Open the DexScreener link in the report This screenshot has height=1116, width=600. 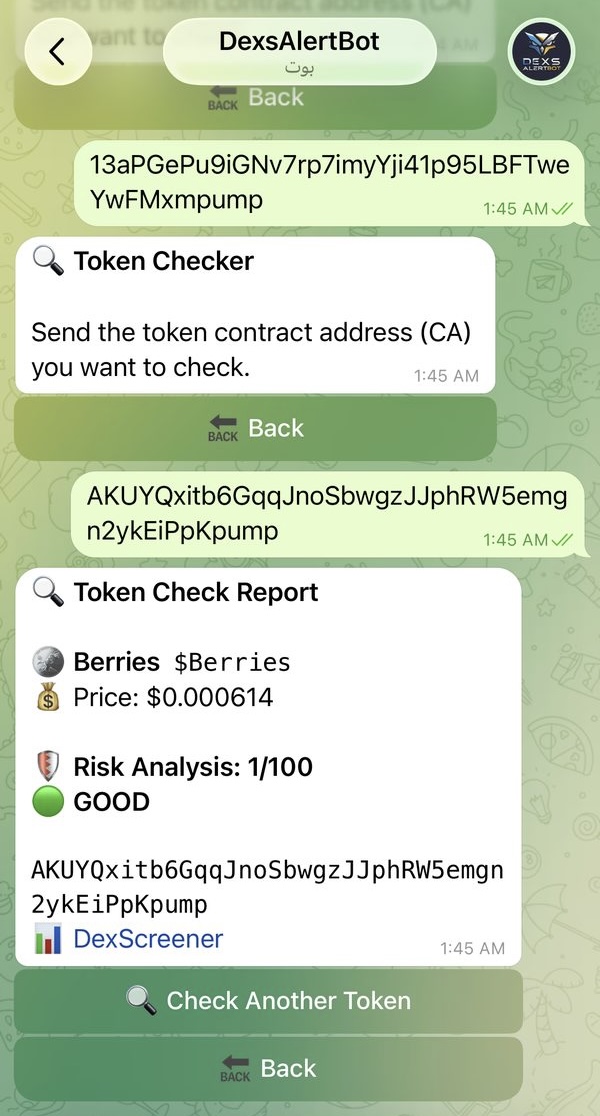[148, 939]
